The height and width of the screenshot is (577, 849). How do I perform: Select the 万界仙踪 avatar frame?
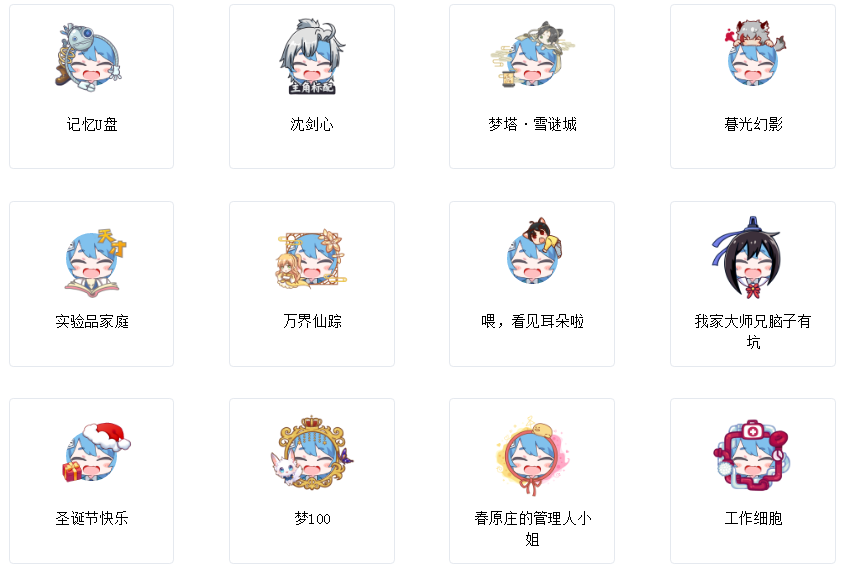(311, 283)
